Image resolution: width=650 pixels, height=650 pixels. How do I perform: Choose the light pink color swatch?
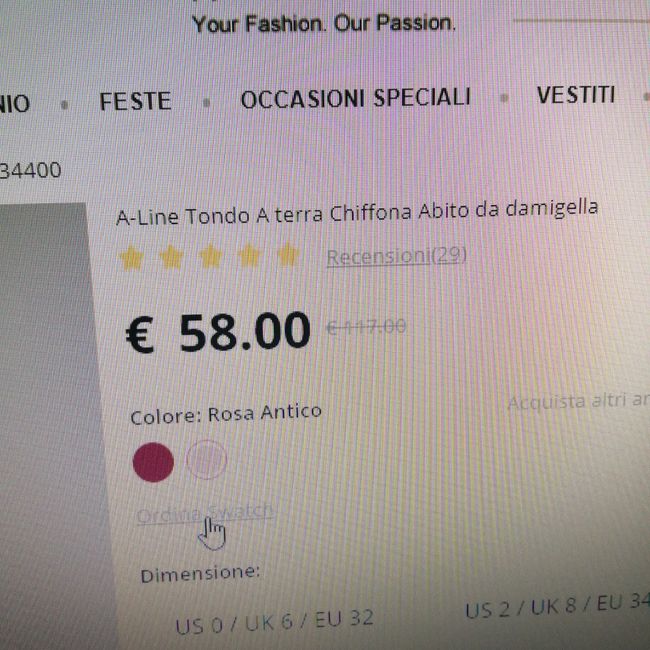point(206,460)
